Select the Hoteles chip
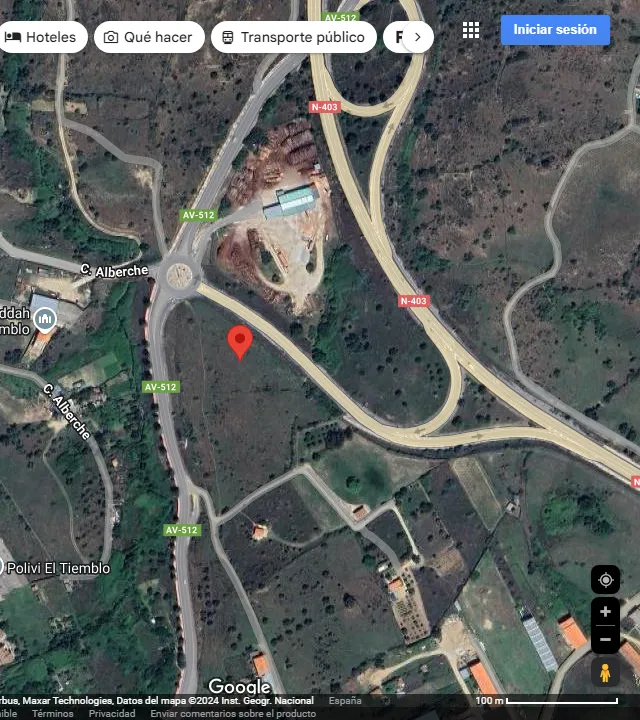The image size is (640, 720). pyautogui.click(x=41, y=37)
